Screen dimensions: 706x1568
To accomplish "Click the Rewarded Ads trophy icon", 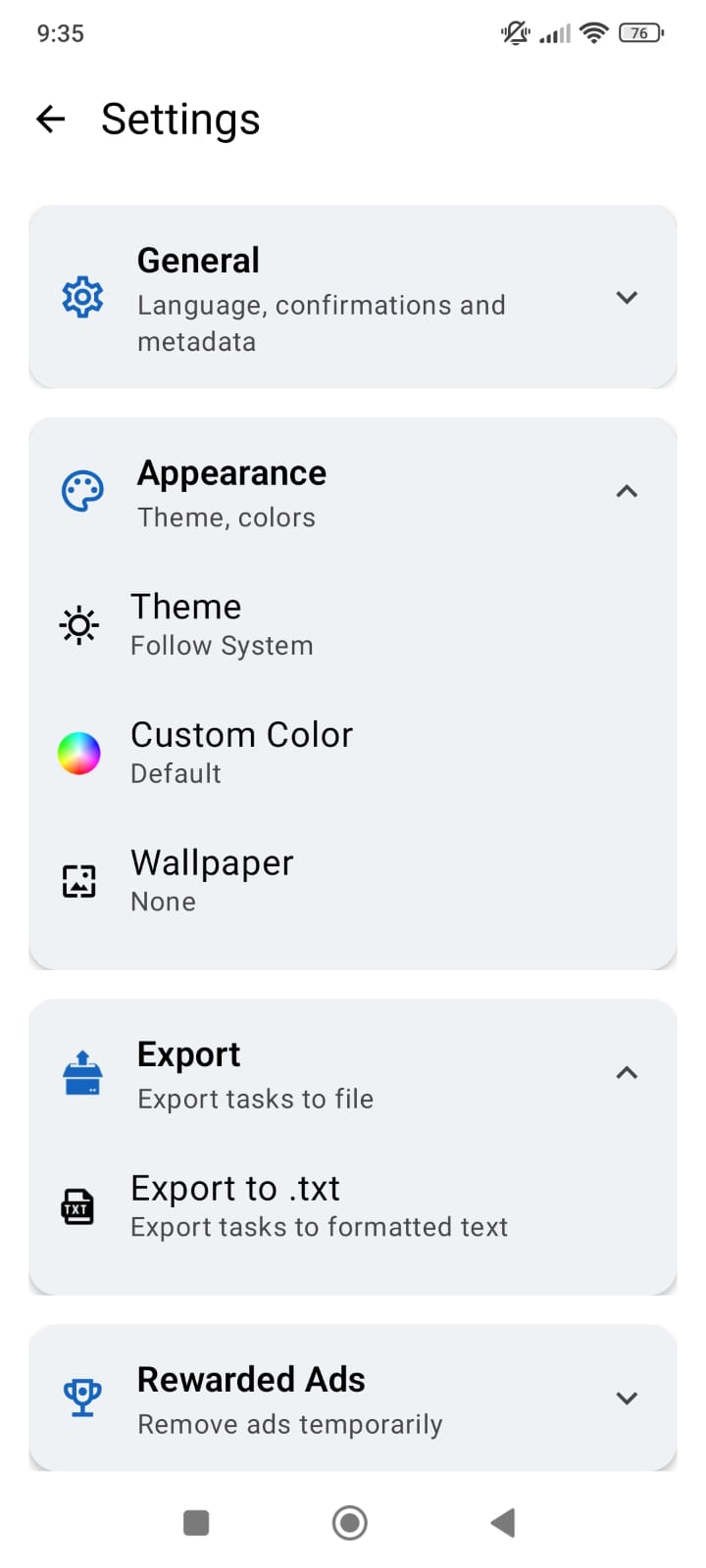I will [x=82, y=1397].
